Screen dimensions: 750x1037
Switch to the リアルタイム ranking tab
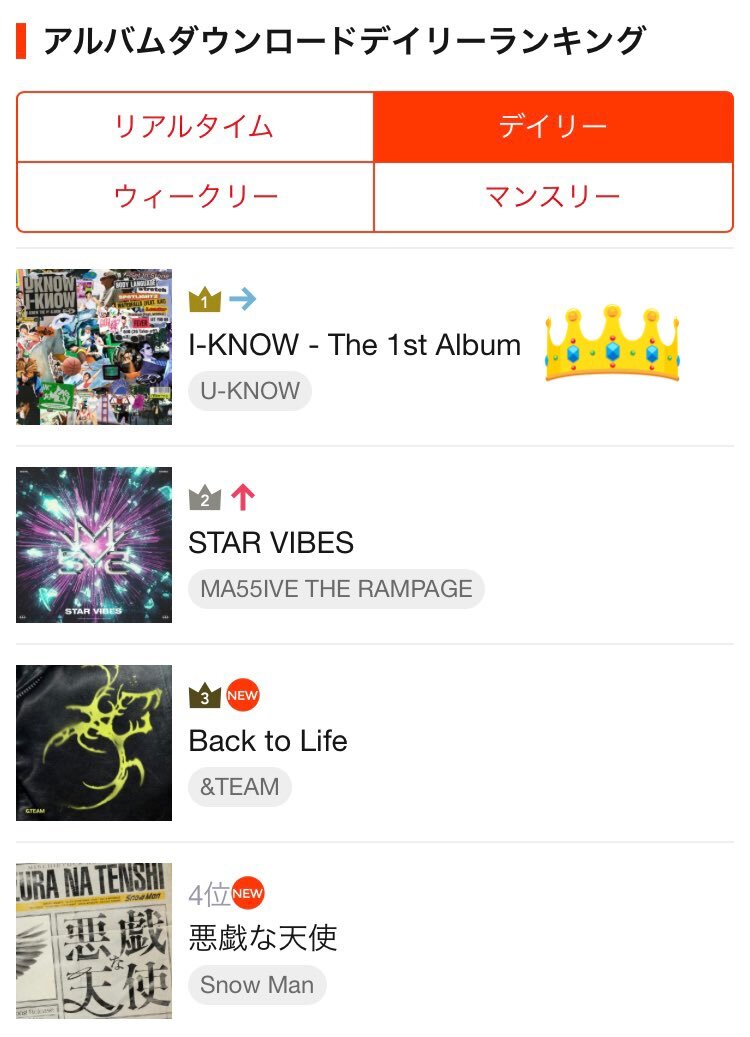point(194,127)
